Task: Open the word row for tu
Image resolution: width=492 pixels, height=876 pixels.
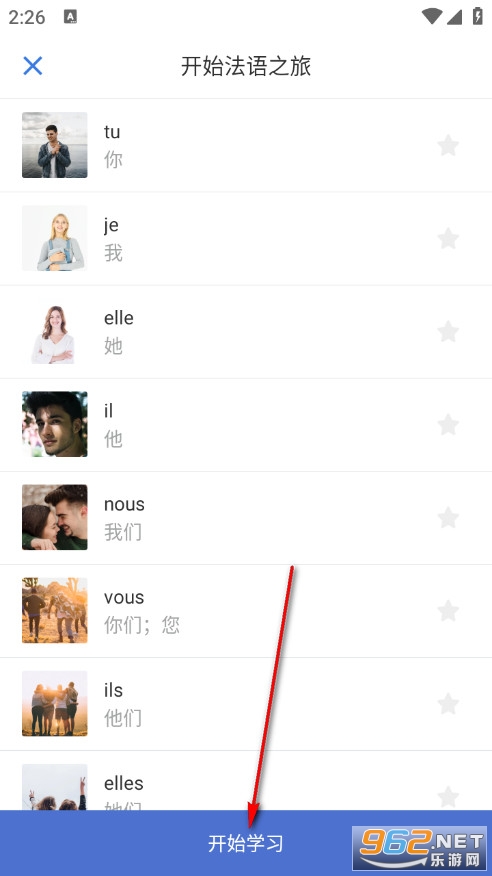Action: point(246,145)
